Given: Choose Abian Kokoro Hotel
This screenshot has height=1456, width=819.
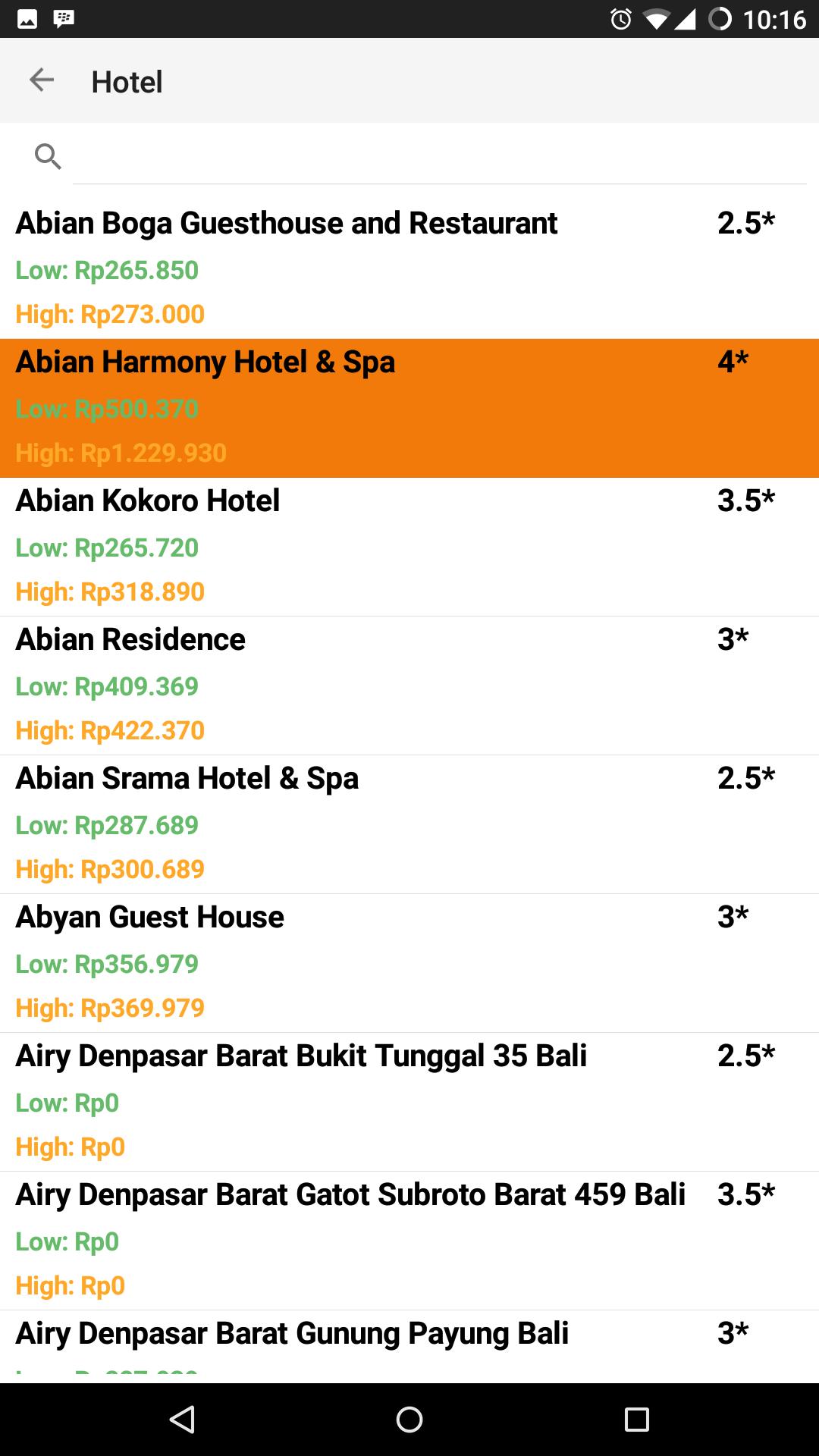Looking at the screenshot, I should (x=409, y=546).
